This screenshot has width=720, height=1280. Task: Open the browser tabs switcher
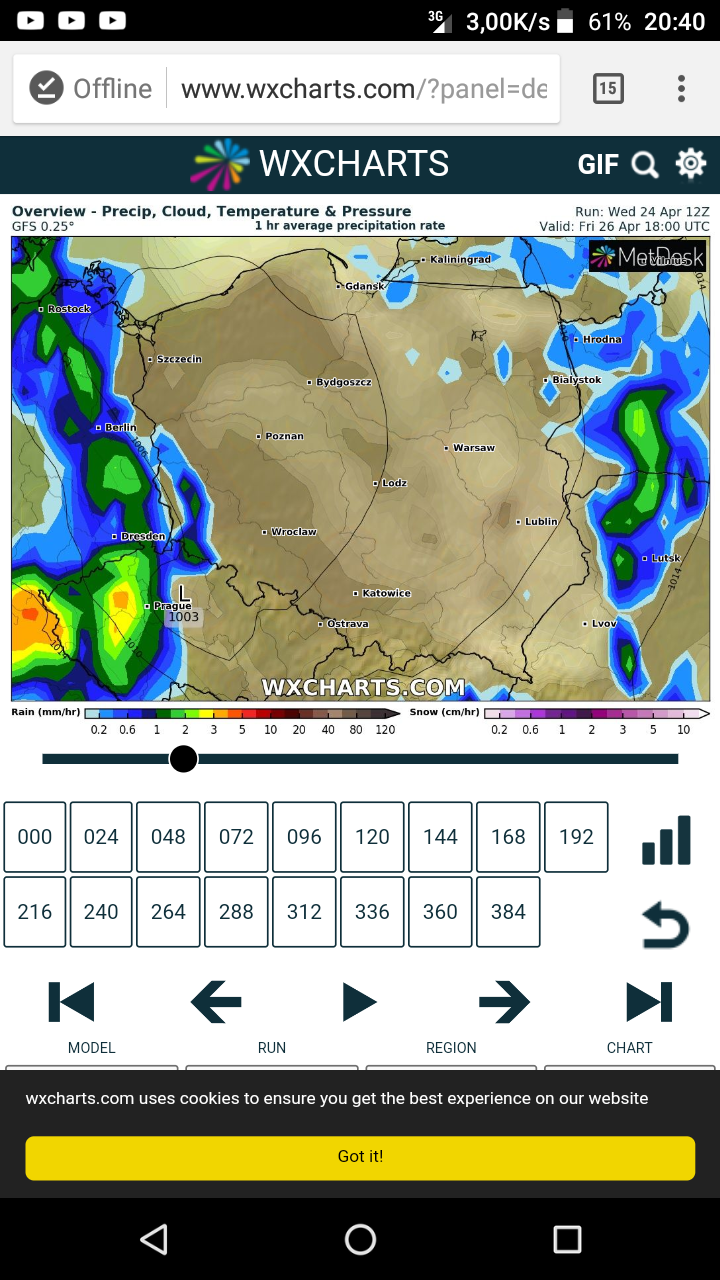coord(608,89)
